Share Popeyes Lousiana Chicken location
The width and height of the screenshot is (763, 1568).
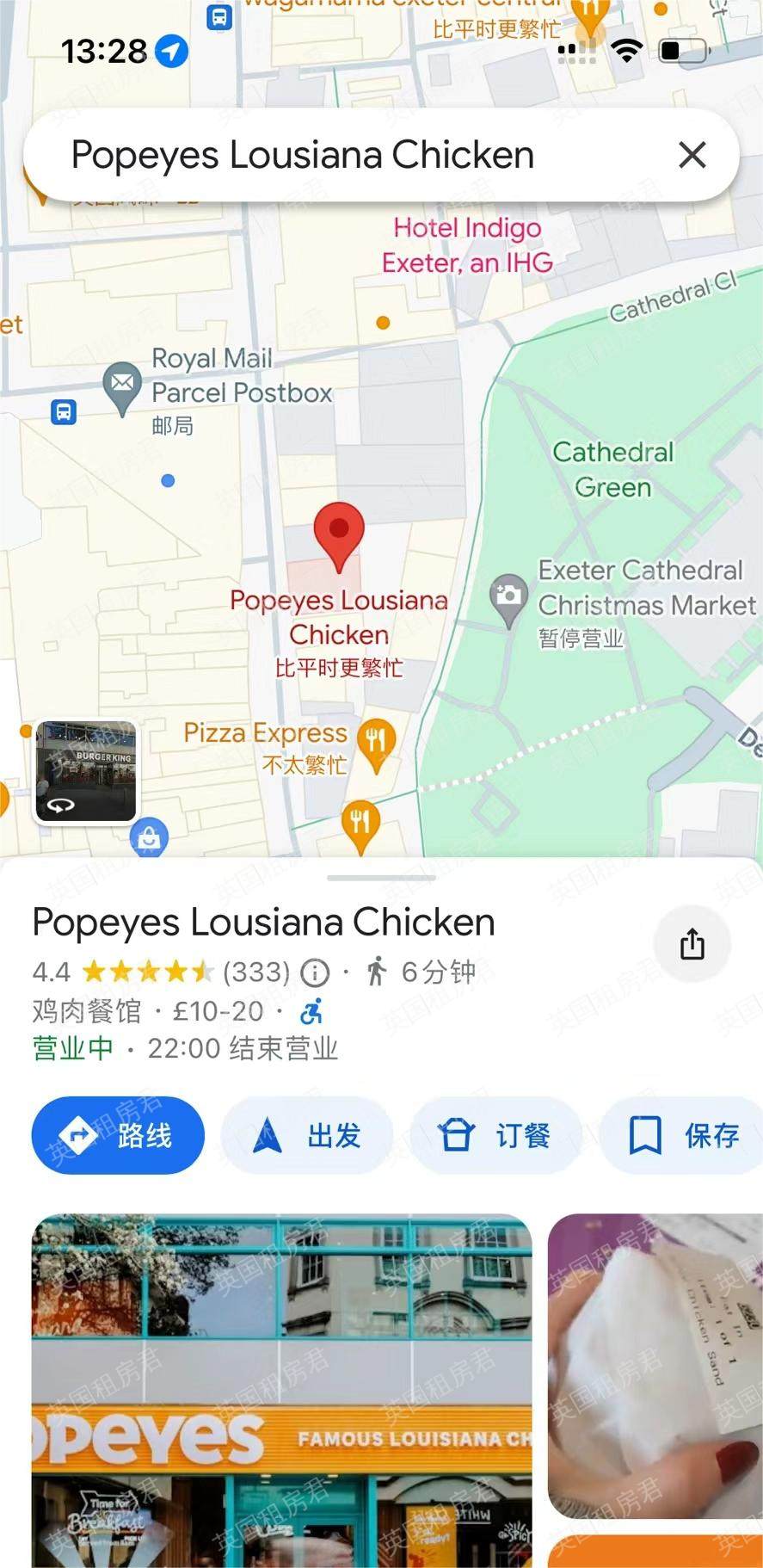tap(692, 944)
